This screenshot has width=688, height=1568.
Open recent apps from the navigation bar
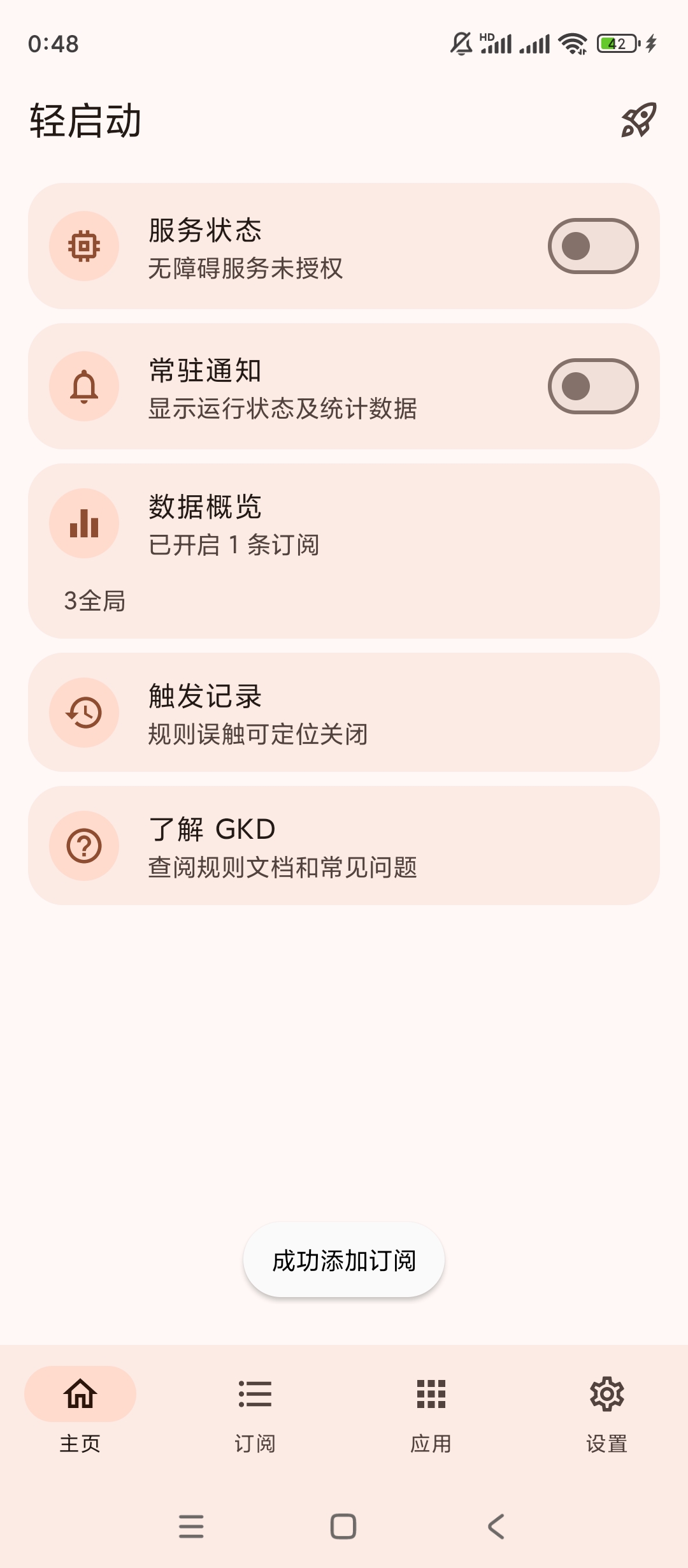tap(191, 1527)
